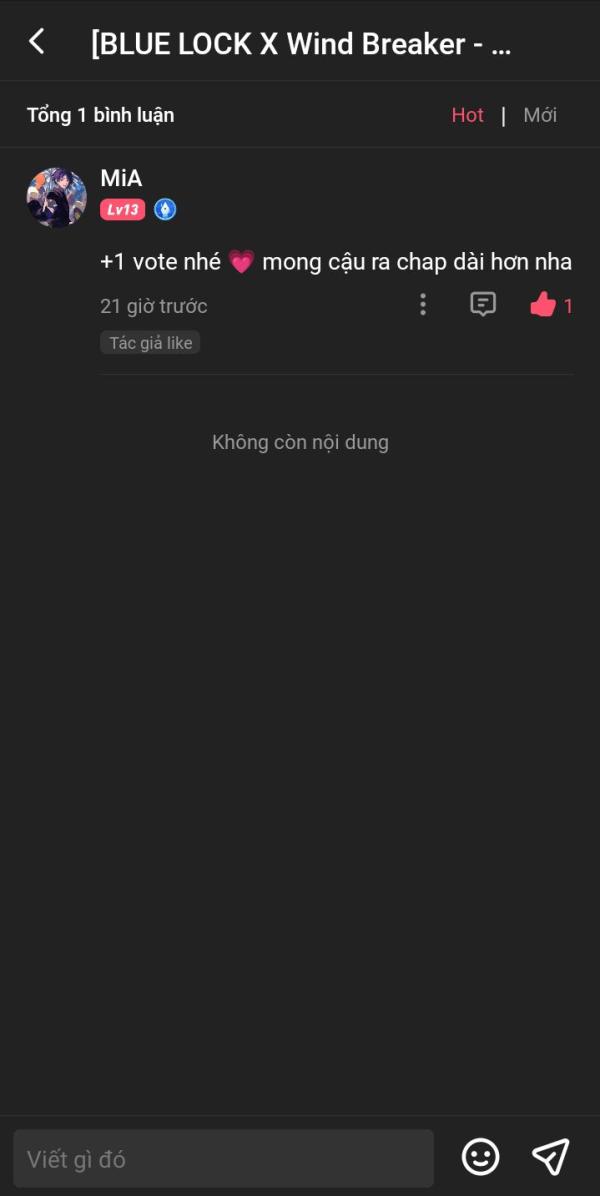600x1196 pixels.
Task: Tap the "Viết gì đó" comment field
Action: (223, 1159)
